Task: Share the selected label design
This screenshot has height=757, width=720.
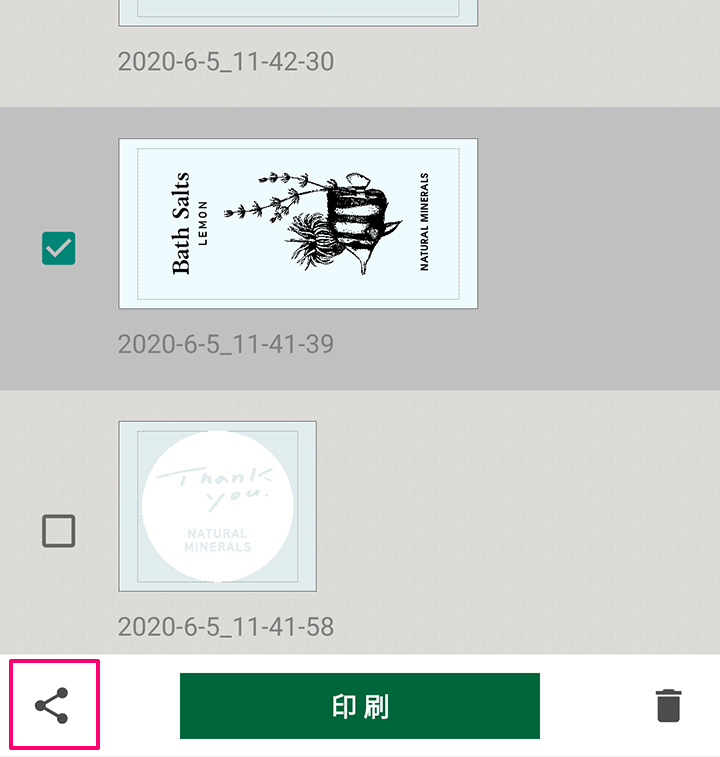Action: 52,705
